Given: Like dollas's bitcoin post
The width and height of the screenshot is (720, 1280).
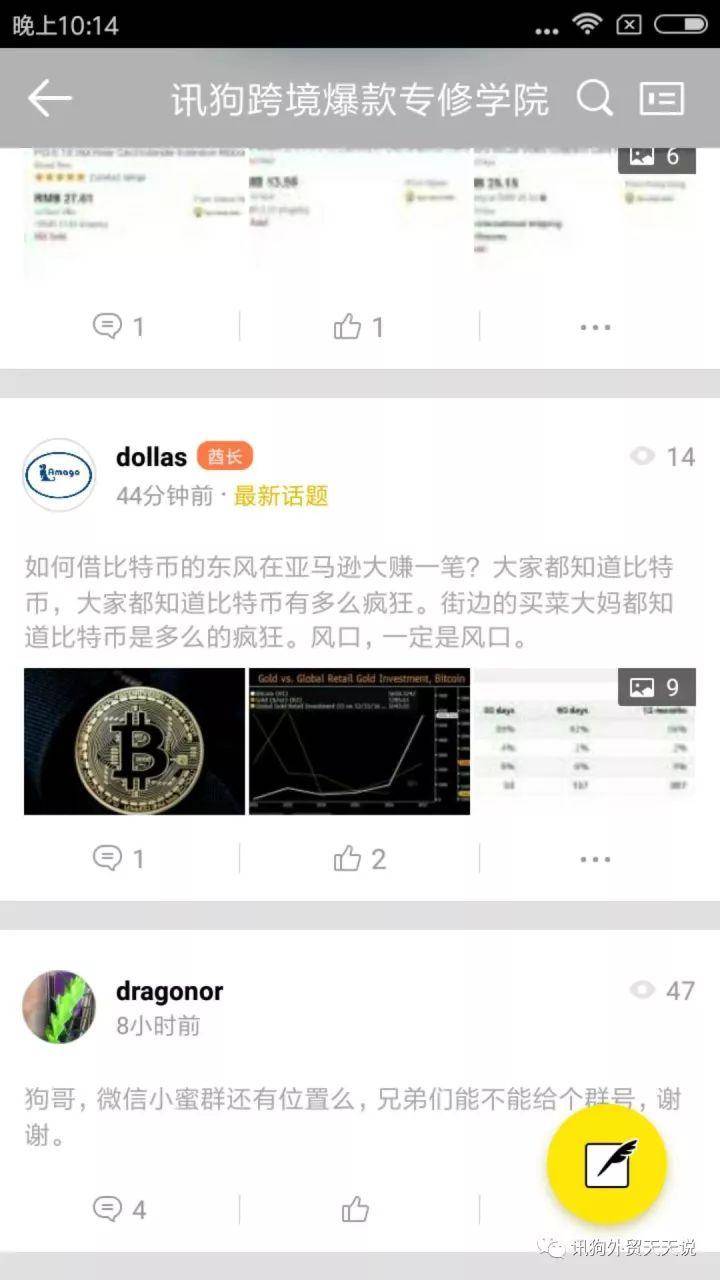Looking at the screenshot, I should pos(359,858).
